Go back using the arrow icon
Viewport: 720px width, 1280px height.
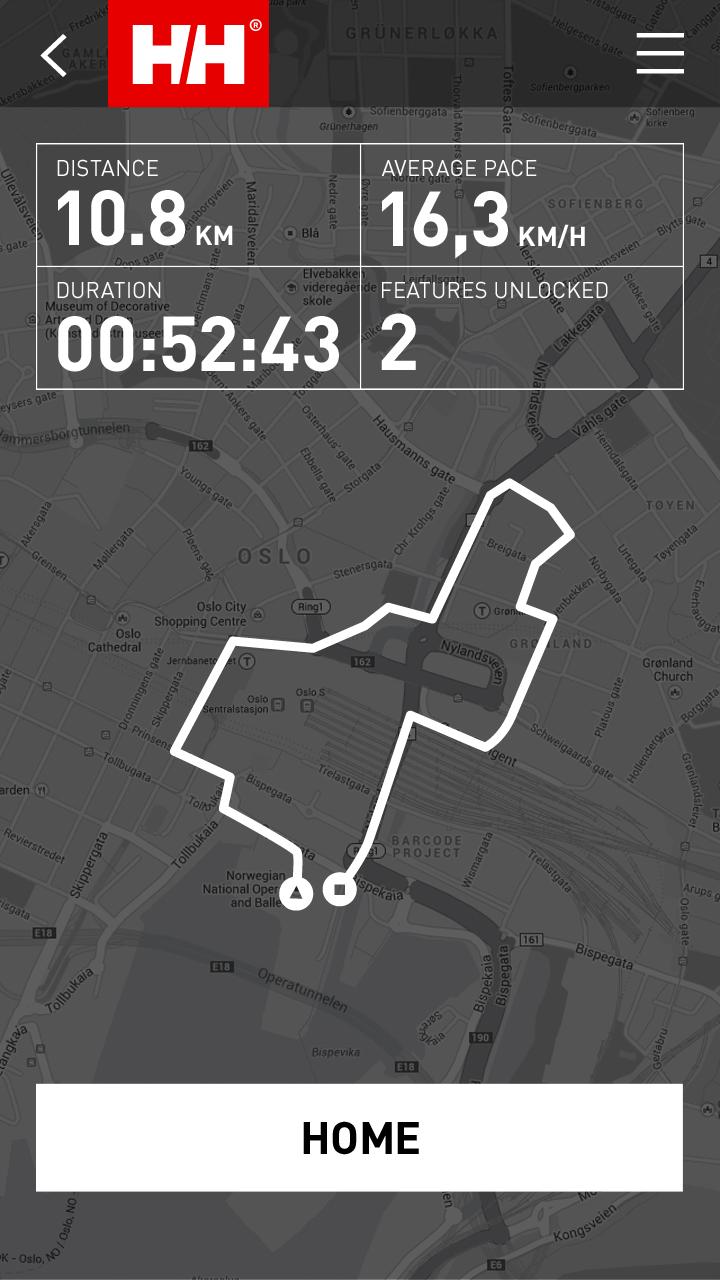pos(54,55)
